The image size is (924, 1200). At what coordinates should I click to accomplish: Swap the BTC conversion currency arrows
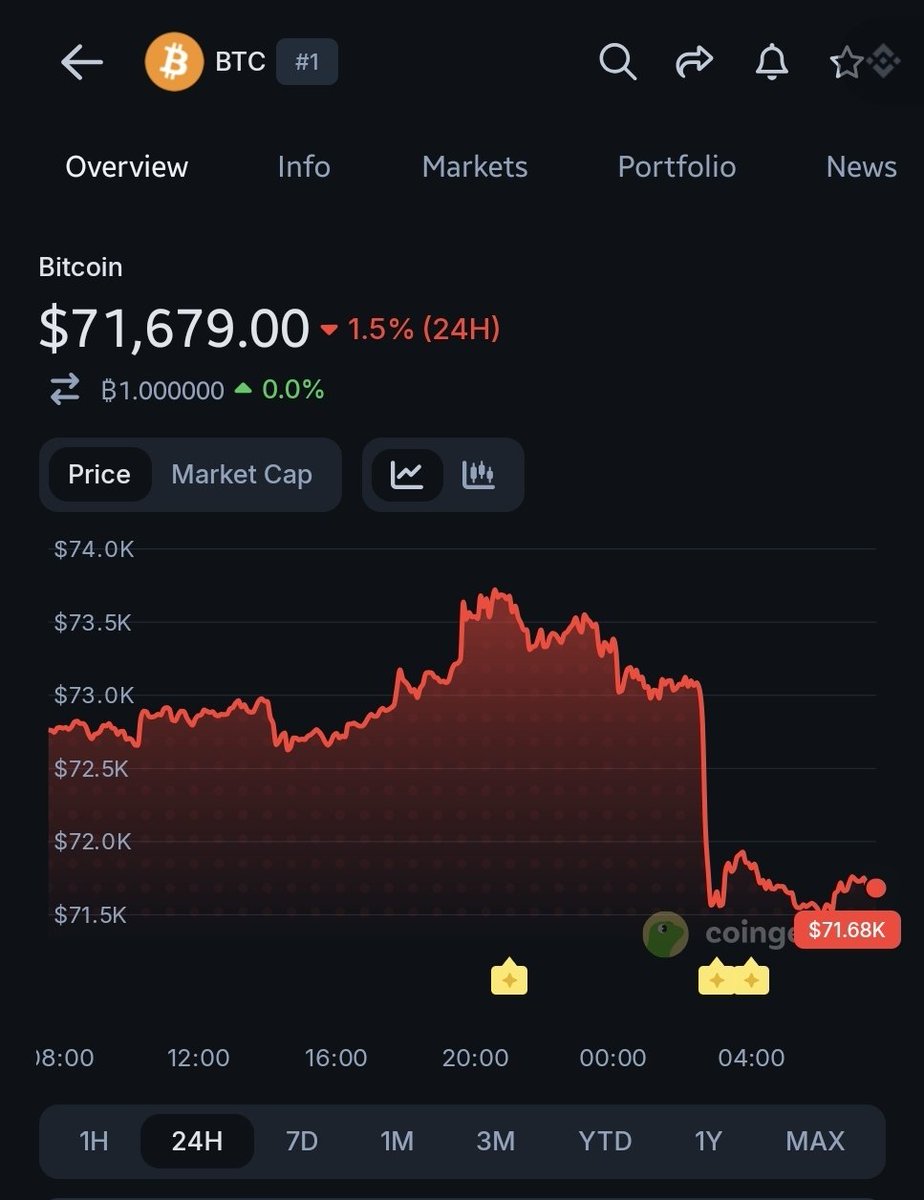pyautogui.click(x=65, y=390)
